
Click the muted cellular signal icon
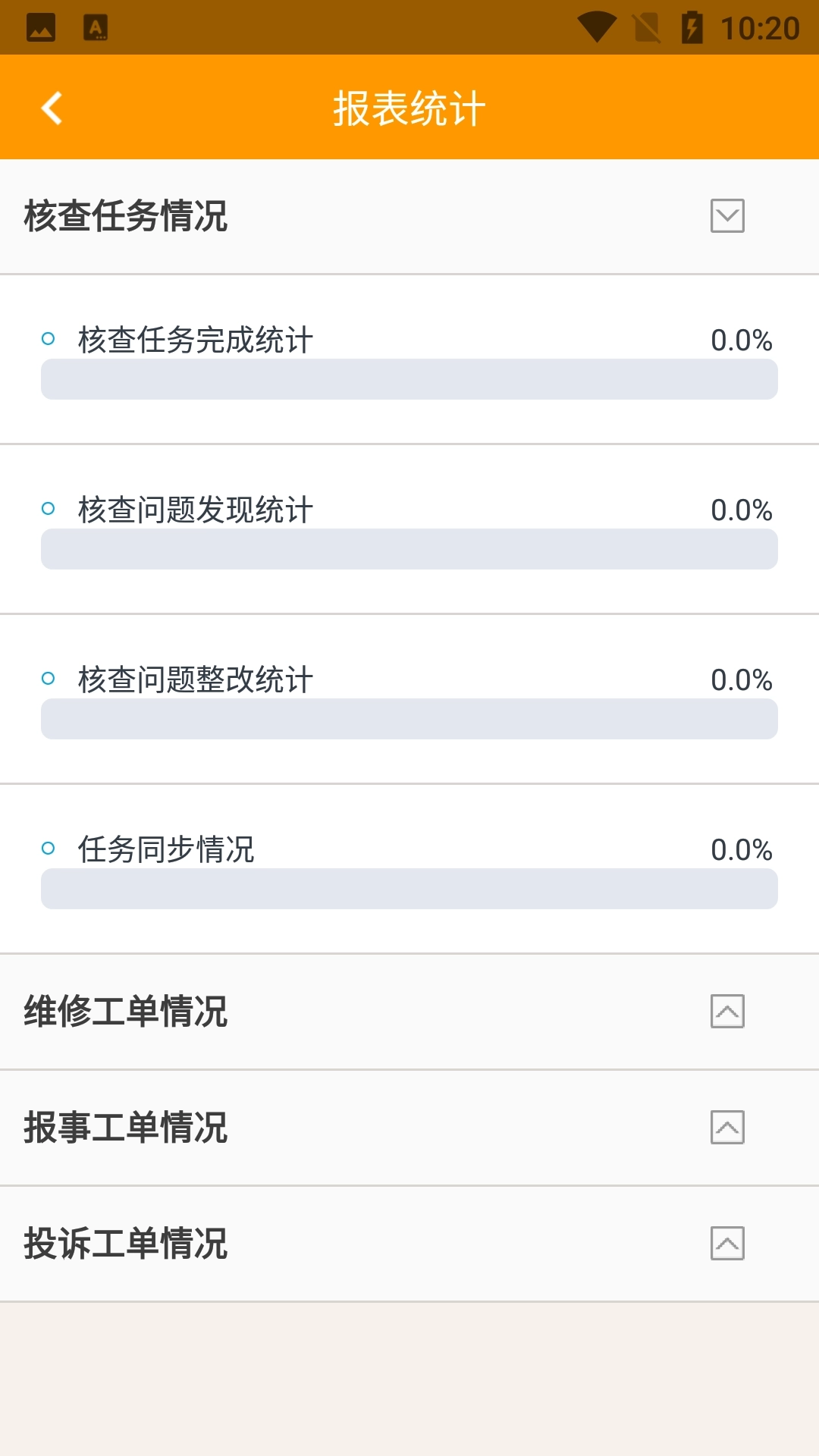coord(645,25)
